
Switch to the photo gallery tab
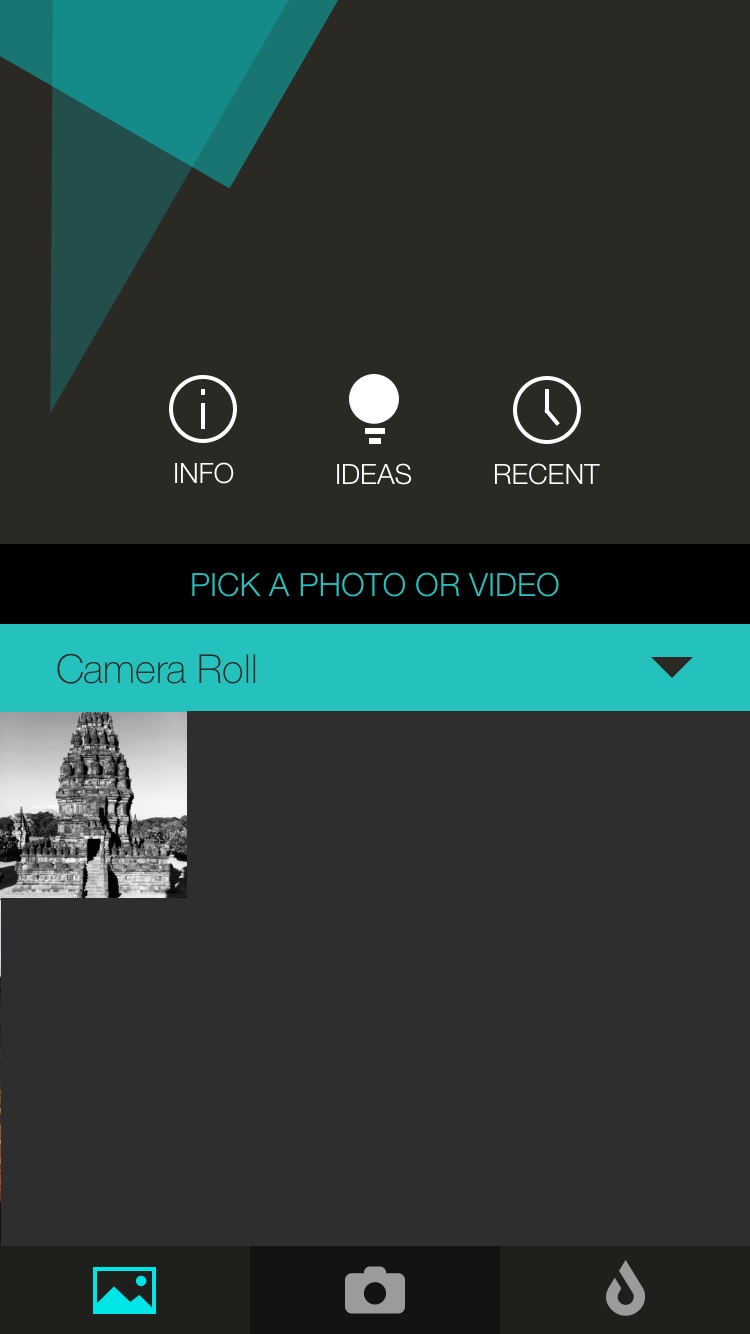tap(125, 1290)
